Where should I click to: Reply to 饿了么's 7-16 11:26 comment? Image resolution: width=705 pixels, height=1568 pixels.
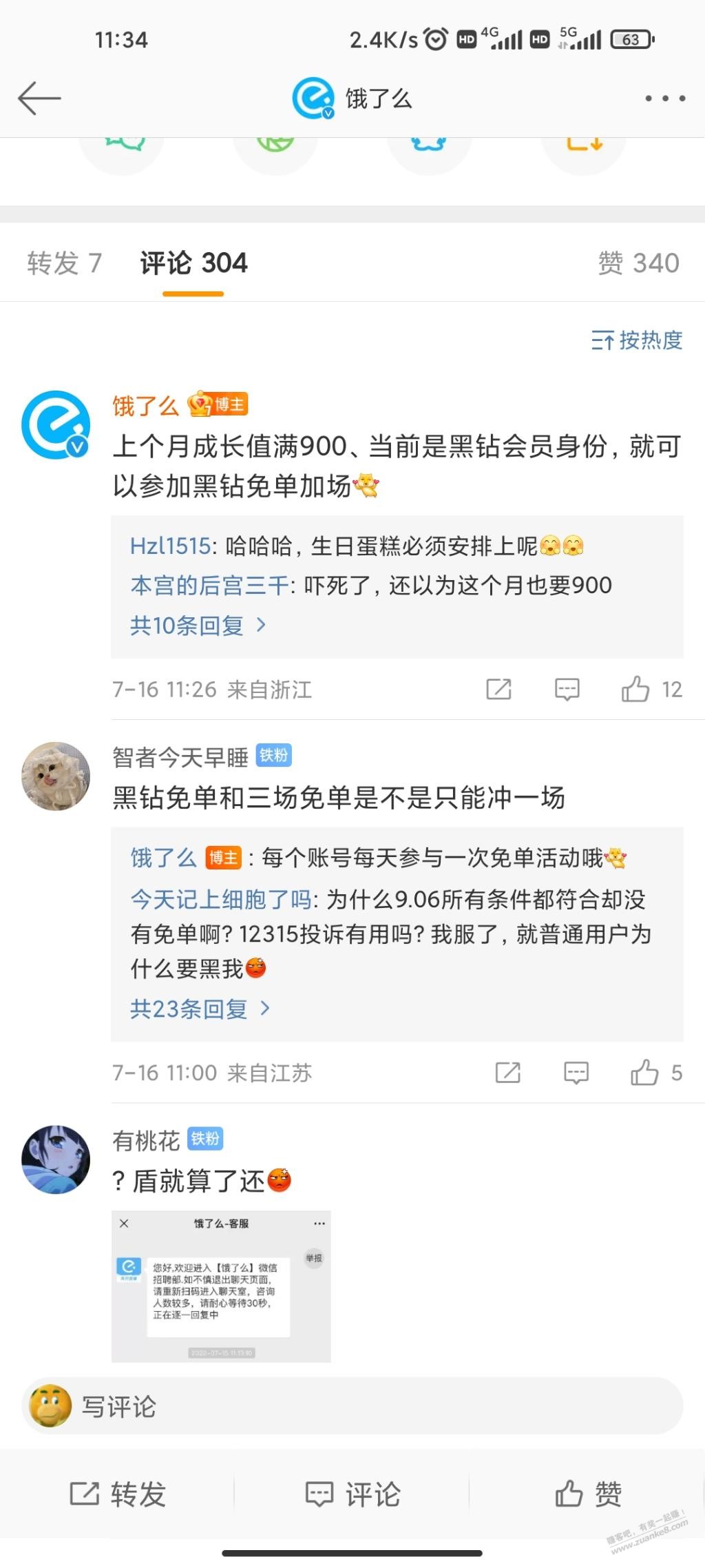(x=567, y=689)
